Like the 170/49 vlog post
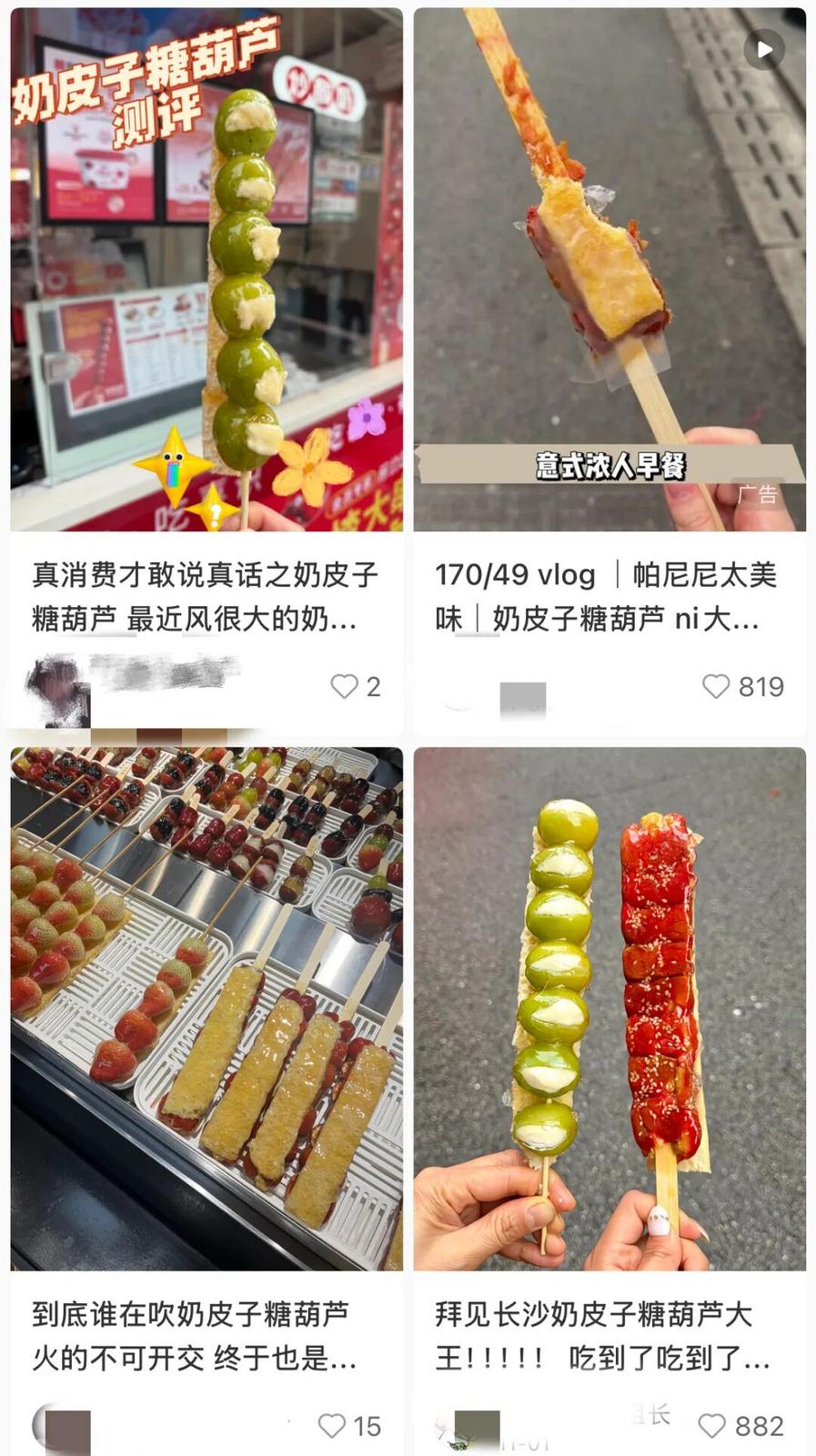Viewport: 816px width, 1456px height. [x=717, y=686]
